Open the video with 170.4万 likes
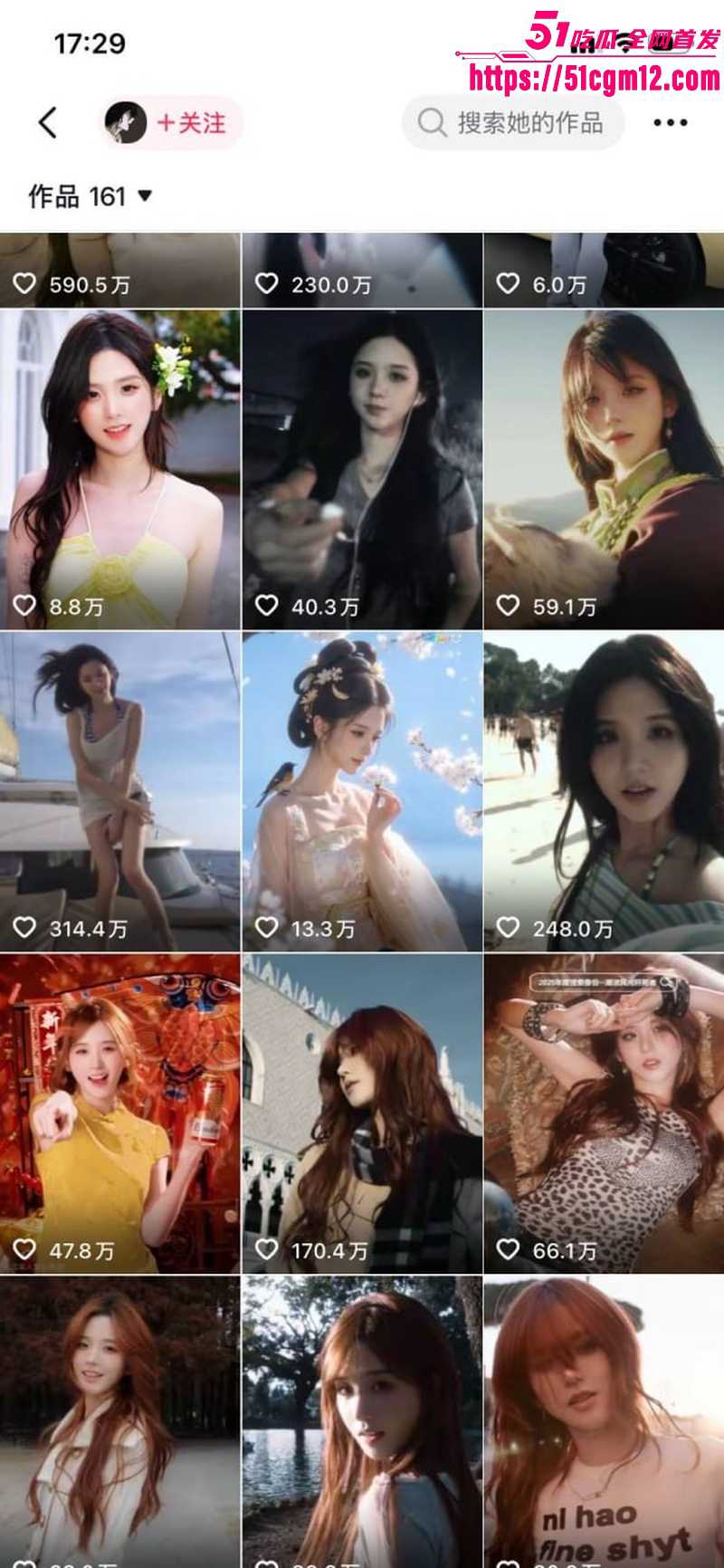The width and height of the screenshot is (724, 1568). point(362,1114)
